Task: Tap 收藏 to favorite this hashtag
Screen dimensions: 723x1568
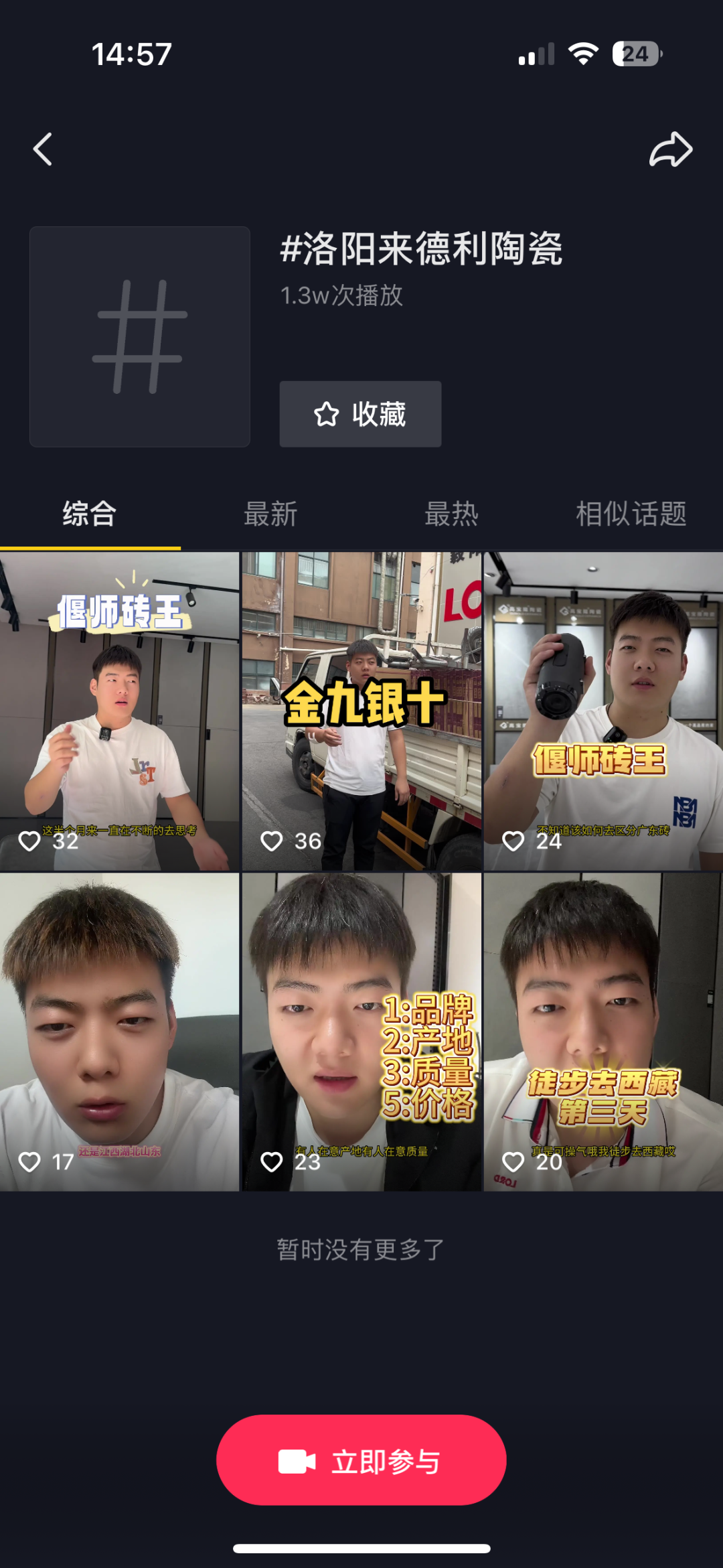Action: pos(360,414)
